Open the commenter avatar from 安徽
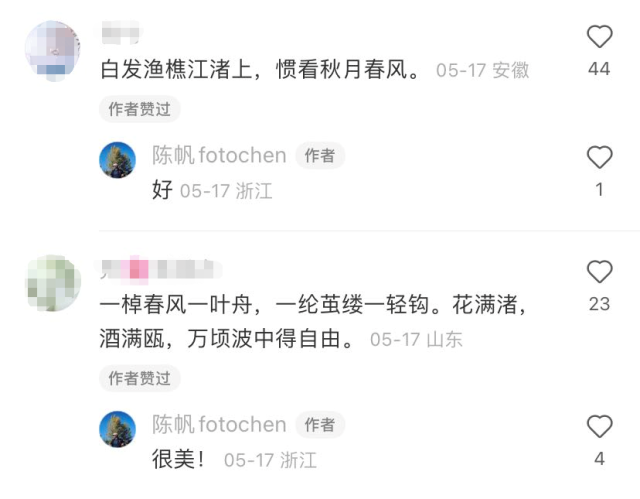The height and width of the screenshot is (499, 640). 52,50
